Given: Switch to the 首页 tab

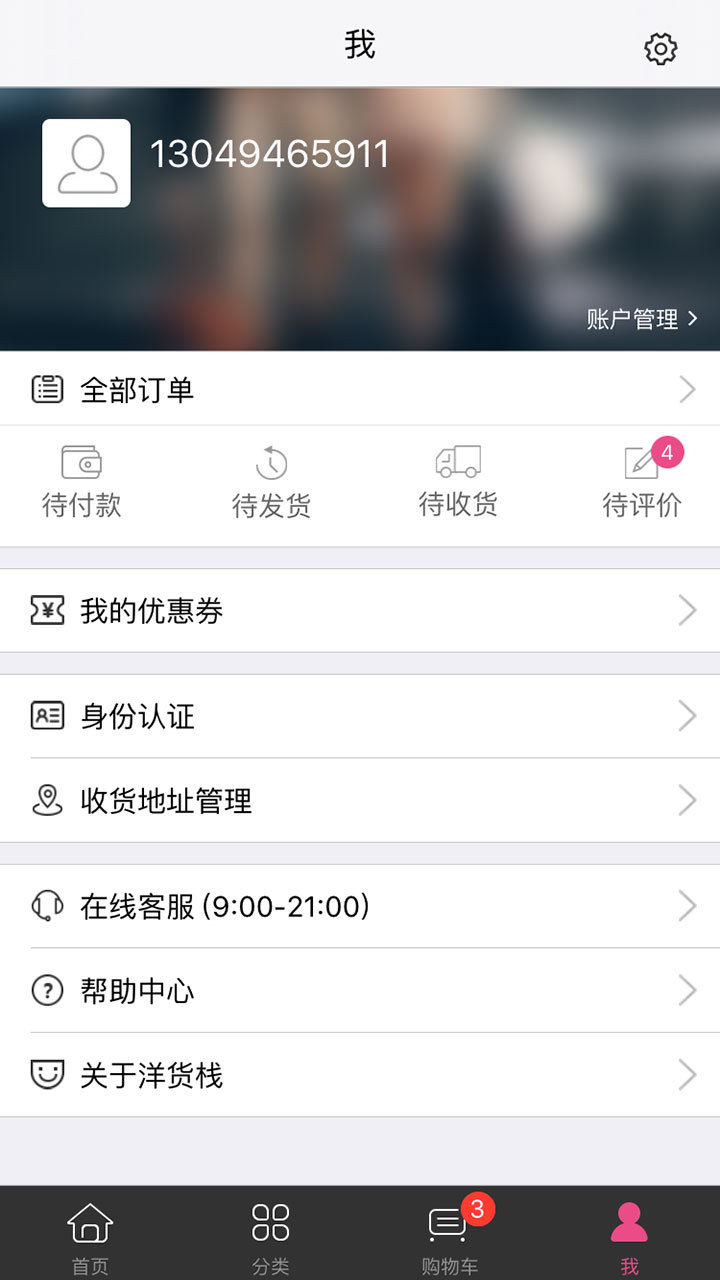Looking at the screenshot, I should coord(90,1232).
